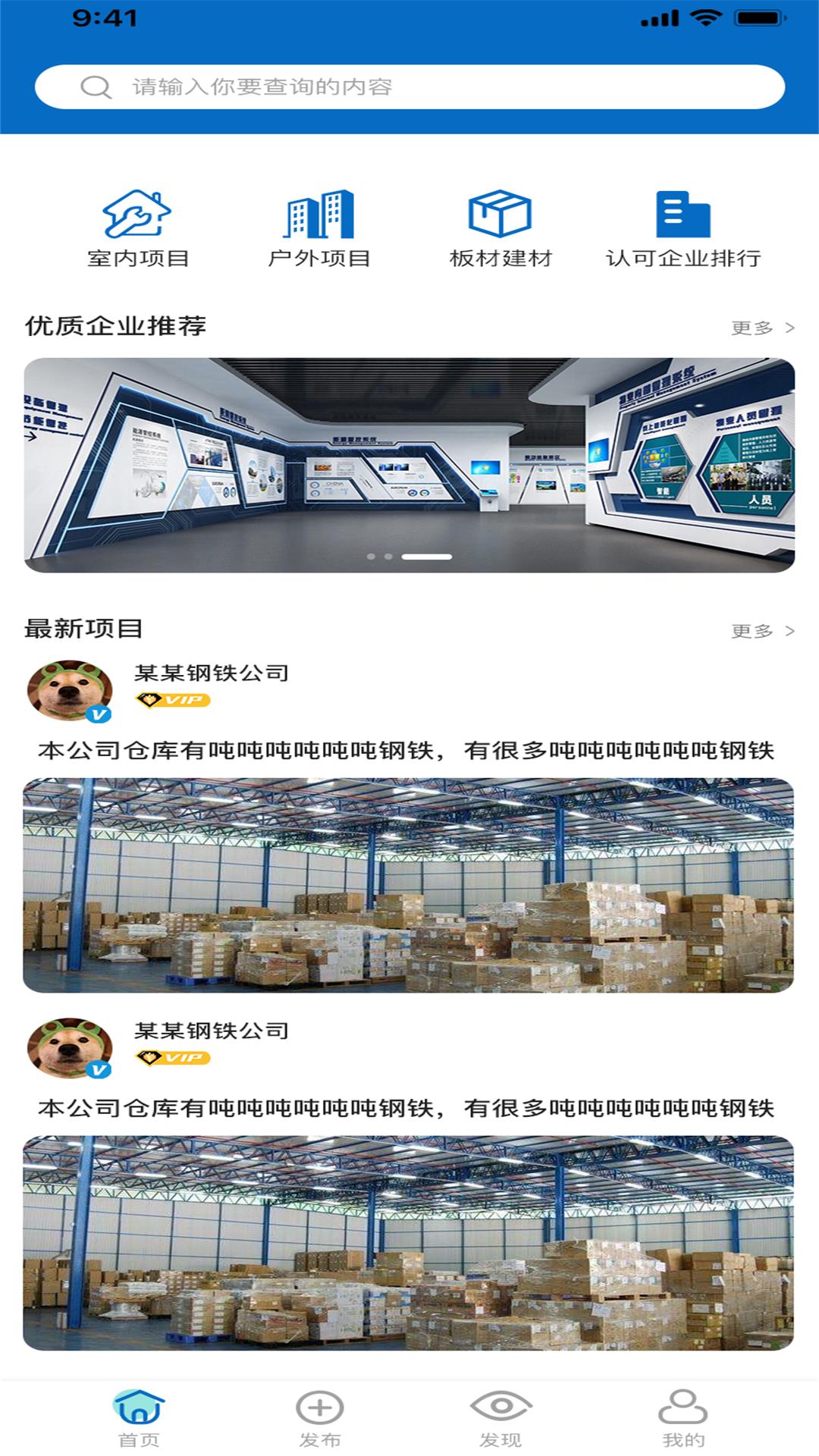View more under 优质企业推荐
This screenshot has height=1456, width=819.
(x=761, y=328)
